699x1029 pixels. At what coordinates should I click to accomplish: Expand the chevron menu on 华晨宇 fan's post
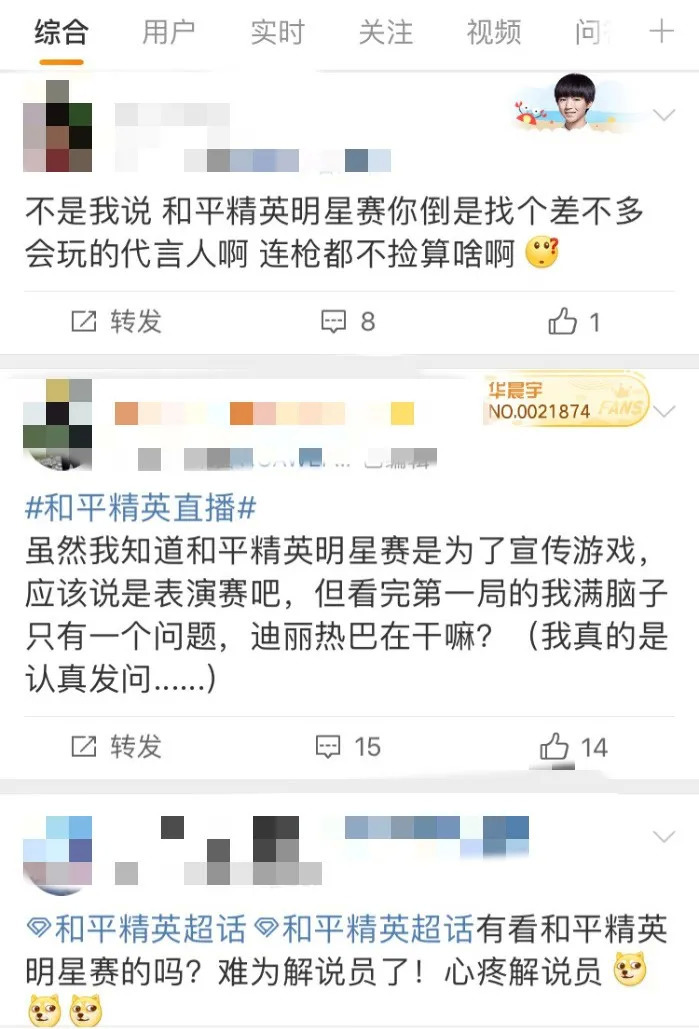(x=664, y=409)
